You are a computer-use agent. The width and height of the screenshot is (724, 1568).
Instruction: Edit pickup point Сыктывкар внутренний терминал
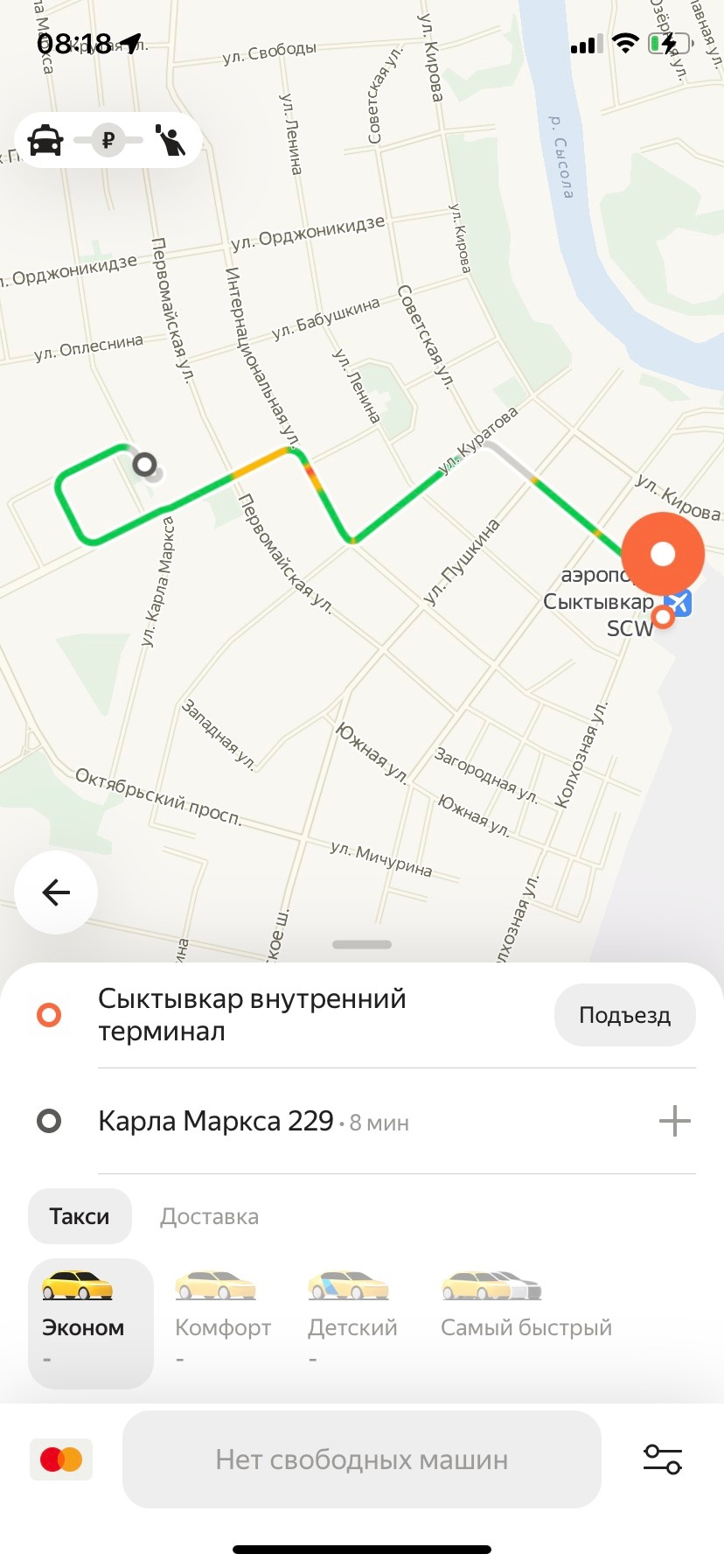[x=252, y=1015]
